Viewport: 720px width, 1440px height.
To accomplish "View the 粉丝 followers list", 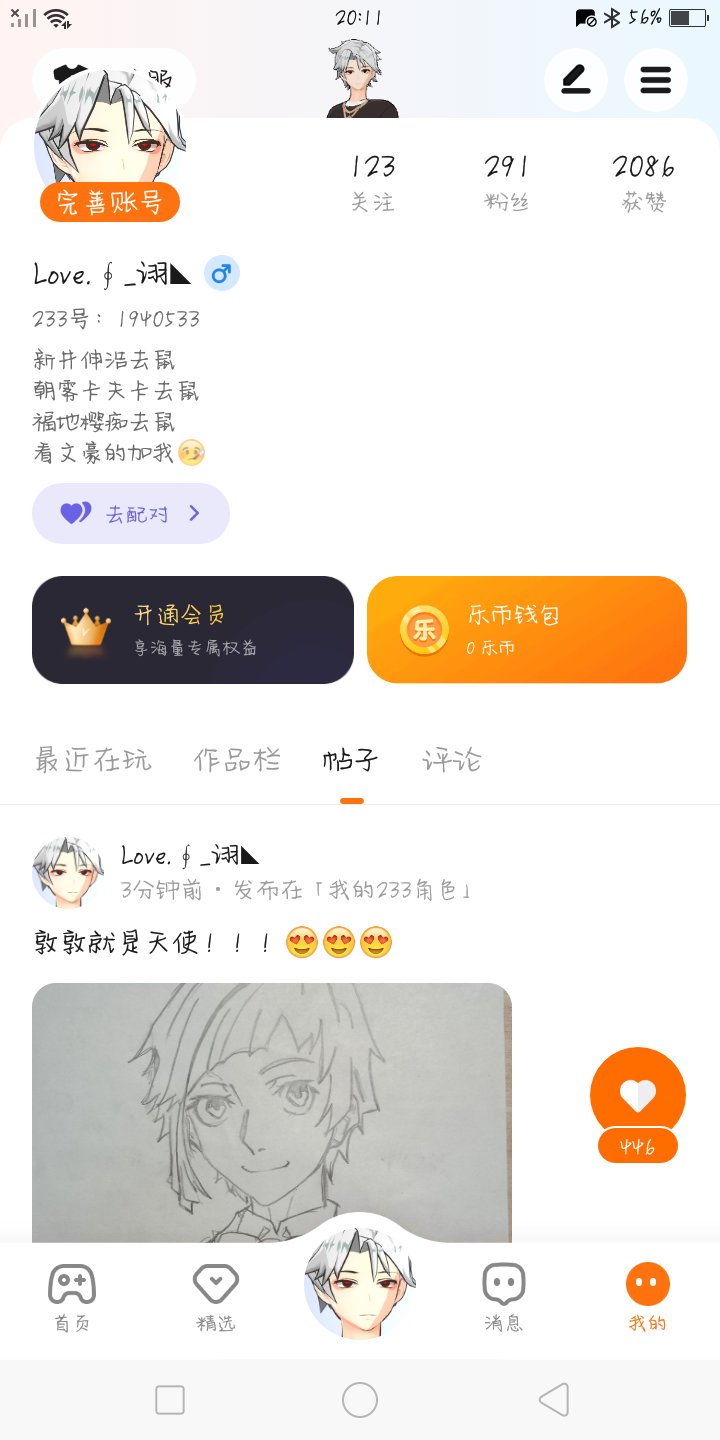I will [x=506, y=181].
